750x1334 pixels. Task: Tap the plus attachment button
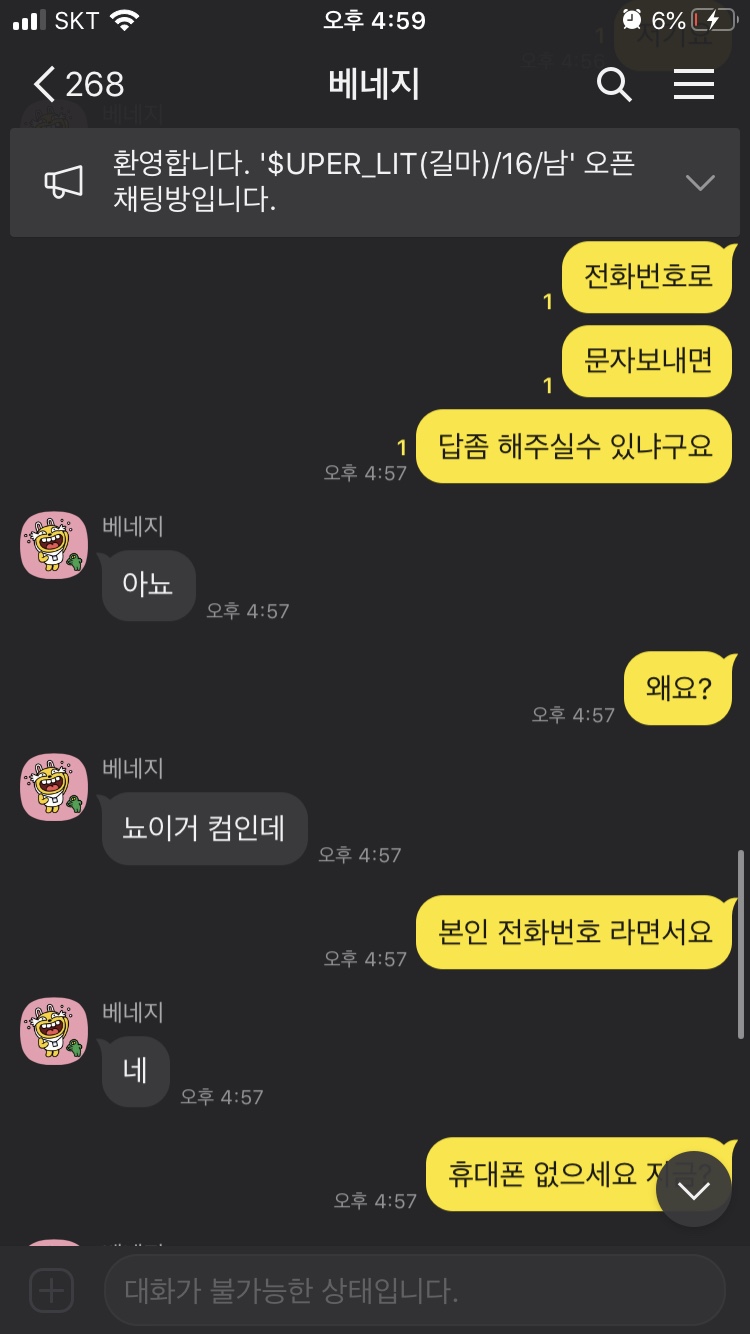(51, 1291)
